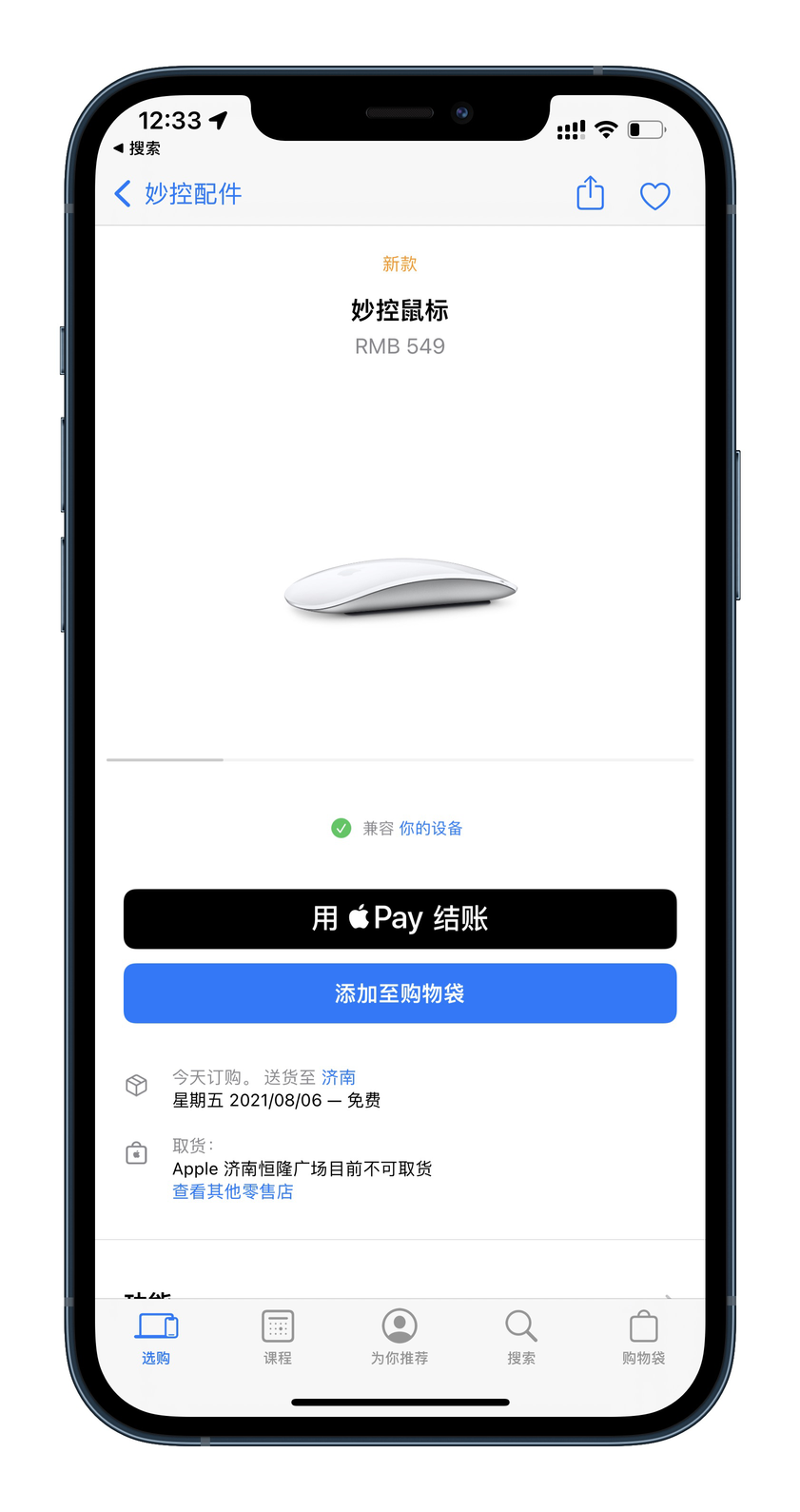Screen dimensions: 800x1512
Task: Go back to 妙控配件
Action: pyautogui.click(x=177, y=194)
